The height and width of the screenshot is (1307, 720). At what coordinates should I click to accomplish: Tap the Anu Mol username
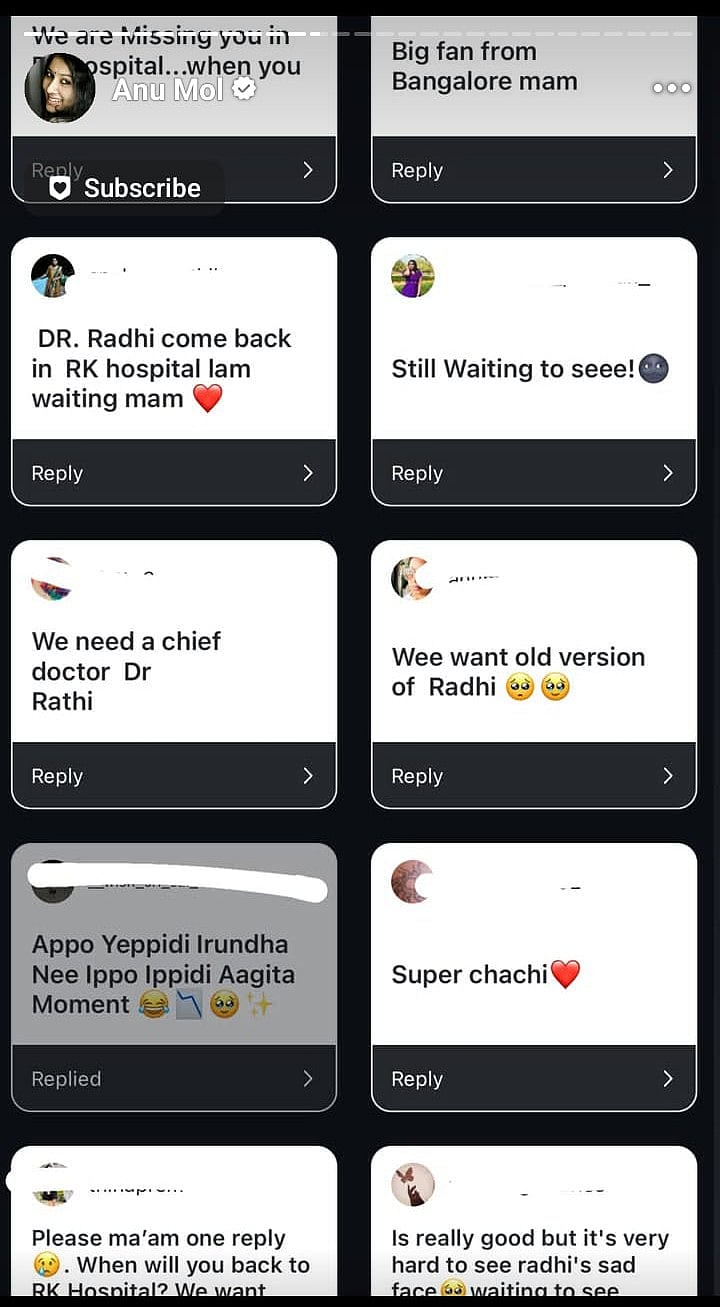coord(169,89)
